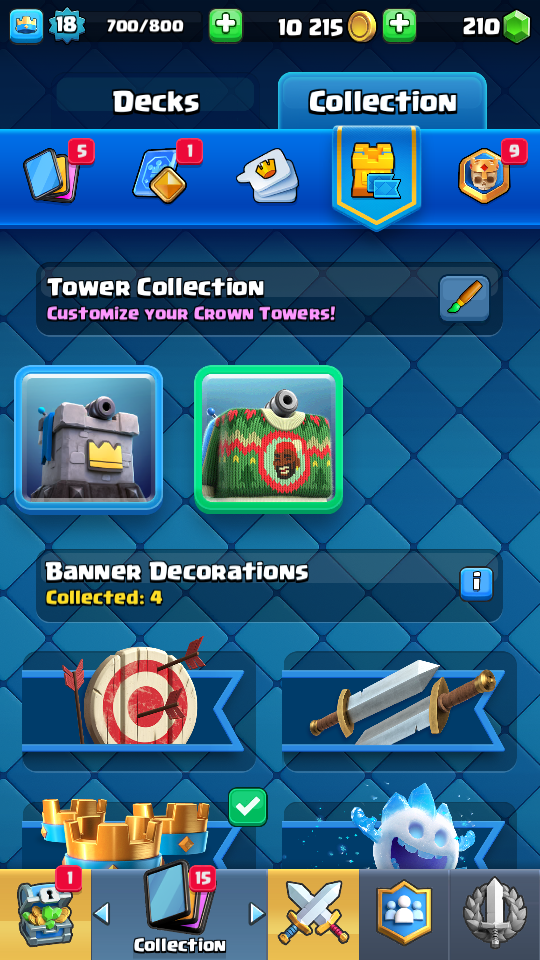Screen dimensions: 540x960
Task: Open the clan social tab
Action: click(404, 914)
